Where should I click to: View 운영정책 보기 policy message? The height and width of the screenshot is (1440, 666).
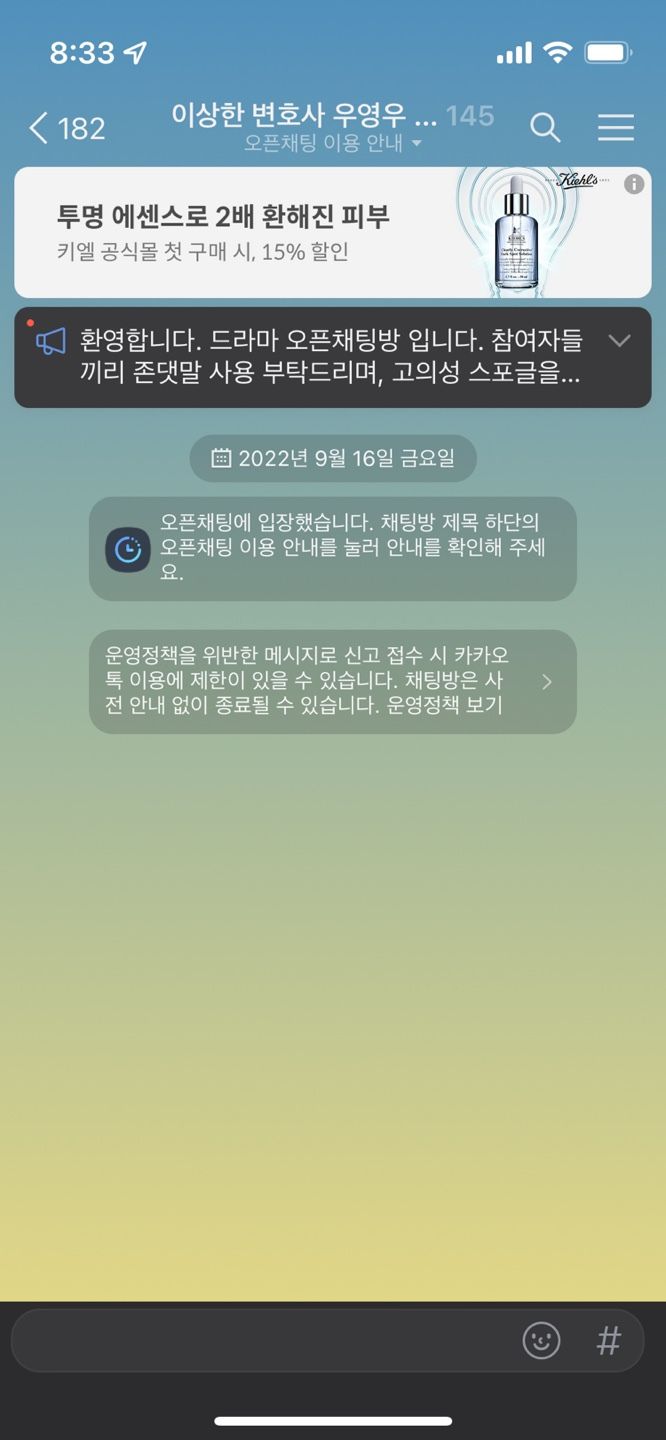pyautogui.click(x=332, y=682)
